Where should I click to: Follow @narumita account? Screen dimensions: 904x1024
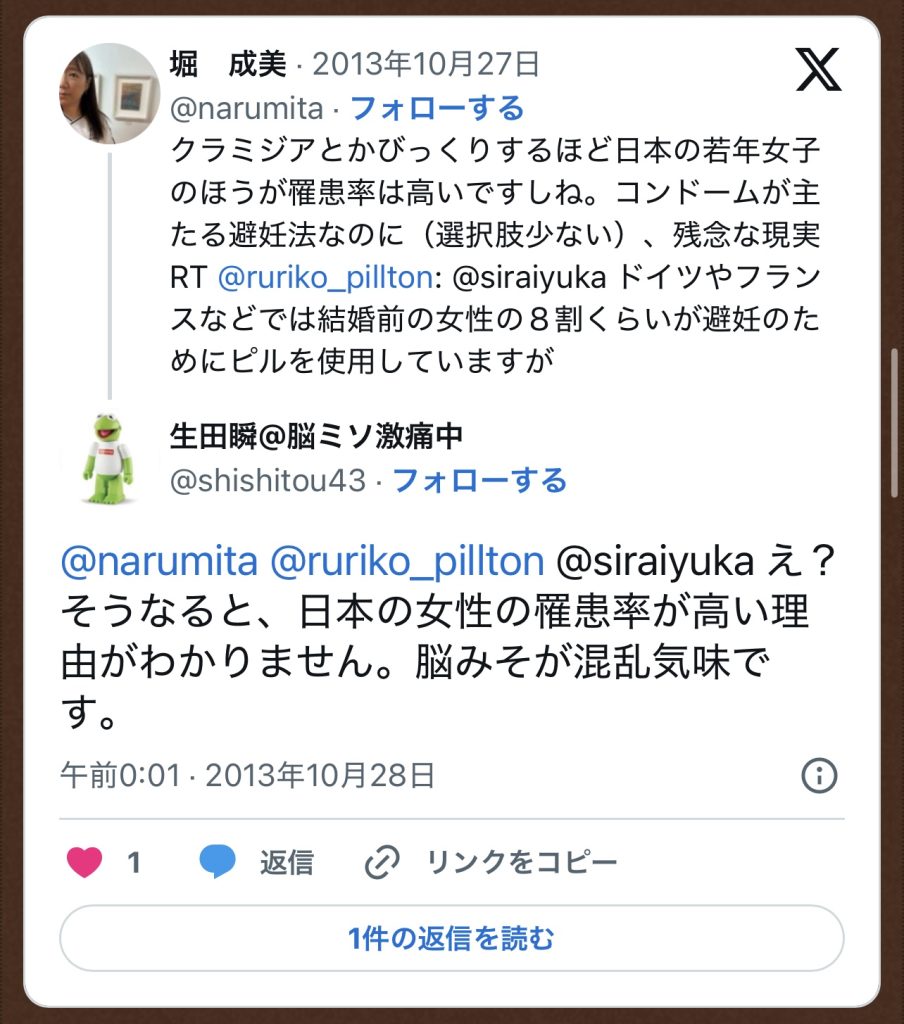(x=437, y=107)
